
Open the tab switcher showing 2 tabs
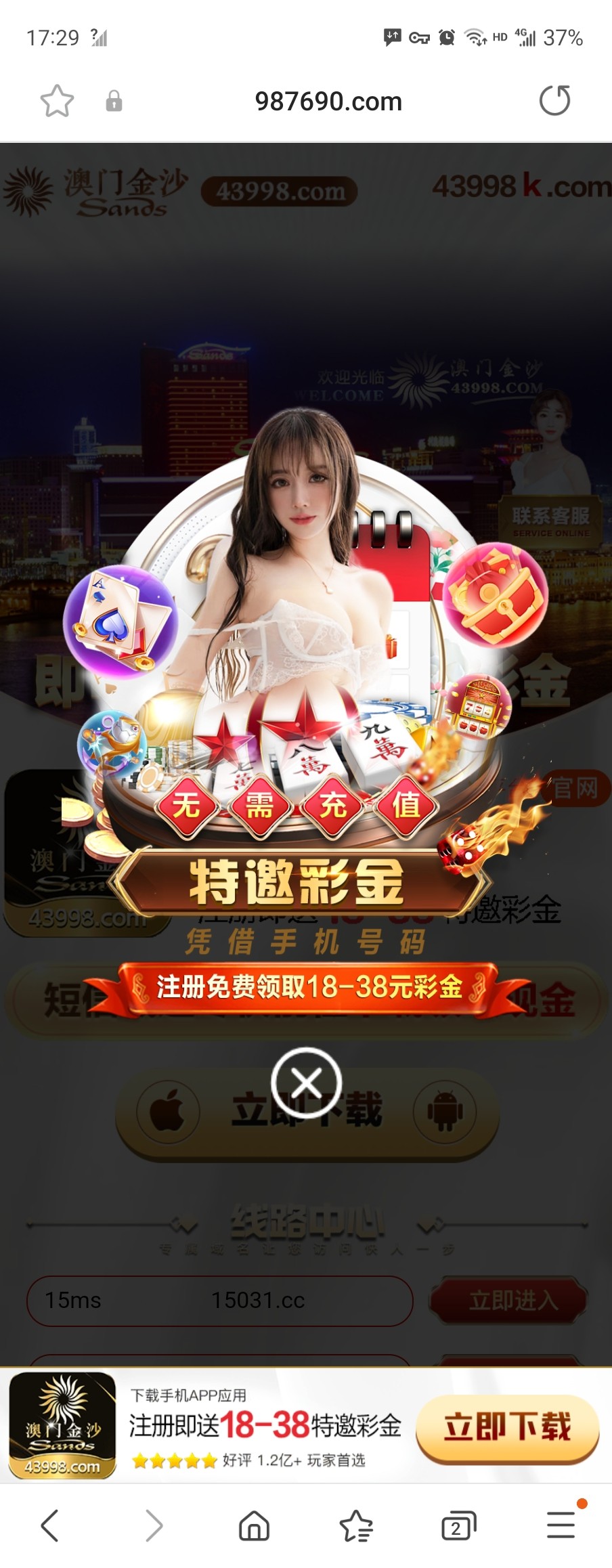coord(458,1527)
